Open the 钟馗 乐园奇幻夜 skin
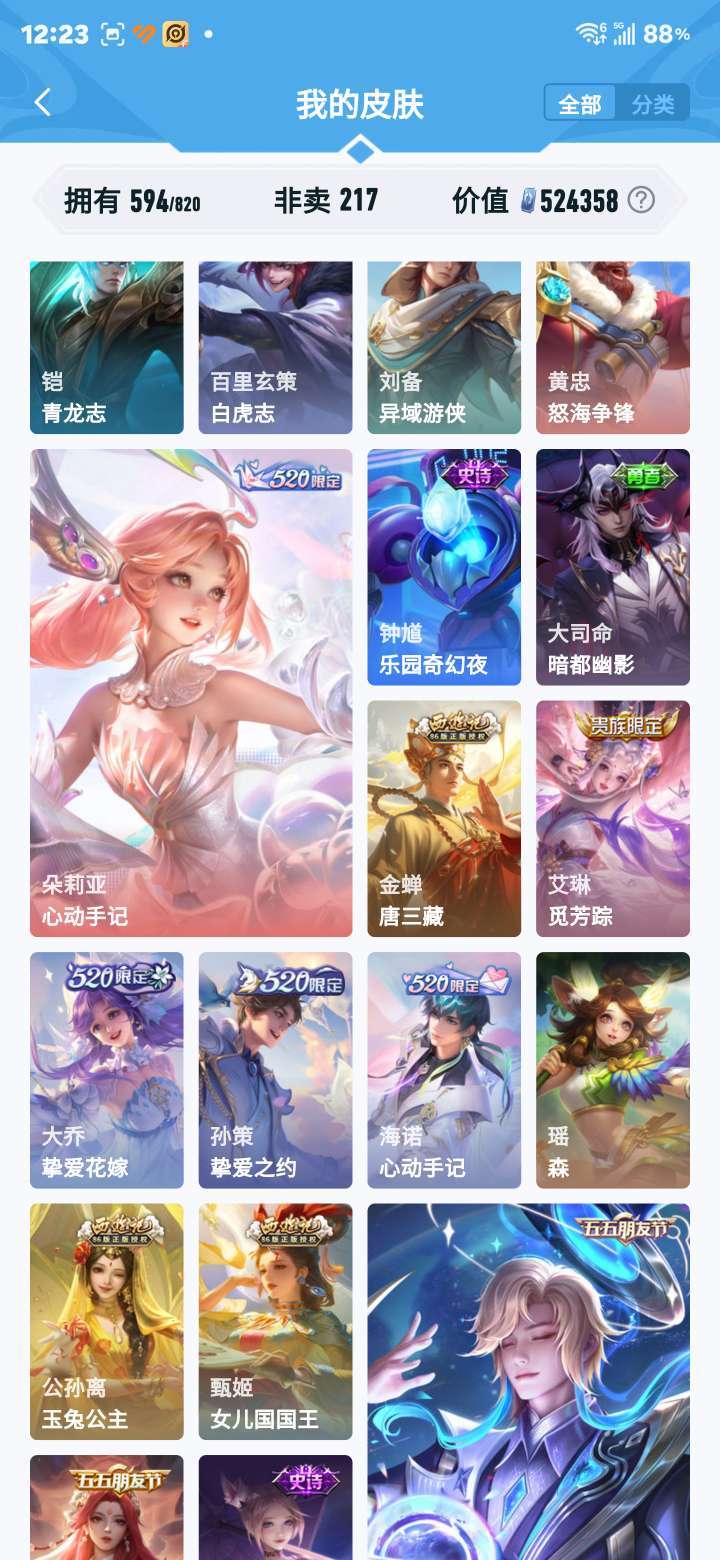The image size is (720, 1560). pyautogui.click(x=444, y=567)
